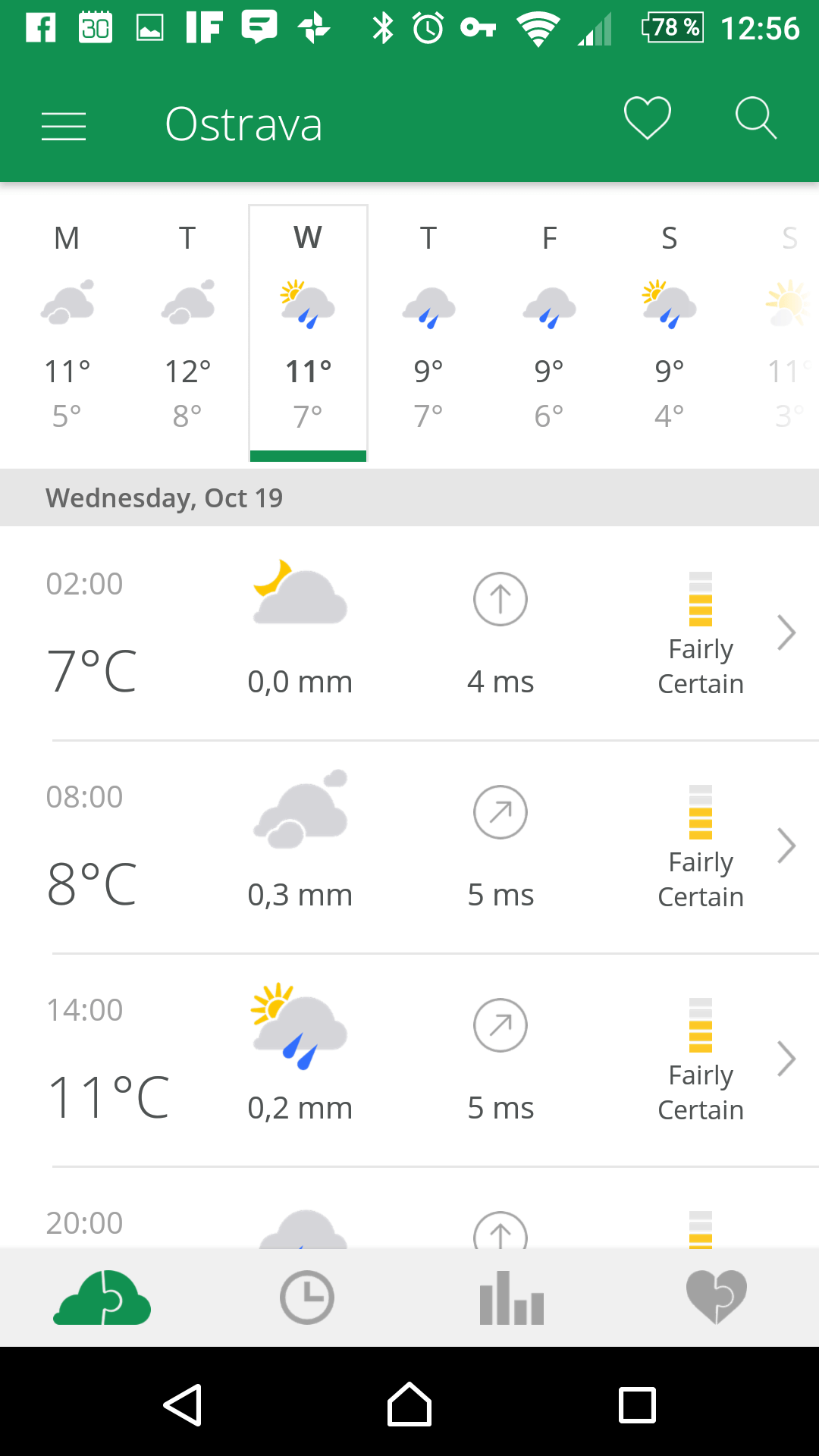The image size is (819, 1456).
Task: Switch to the hourly clock tab
Action: pos(307,1298)
